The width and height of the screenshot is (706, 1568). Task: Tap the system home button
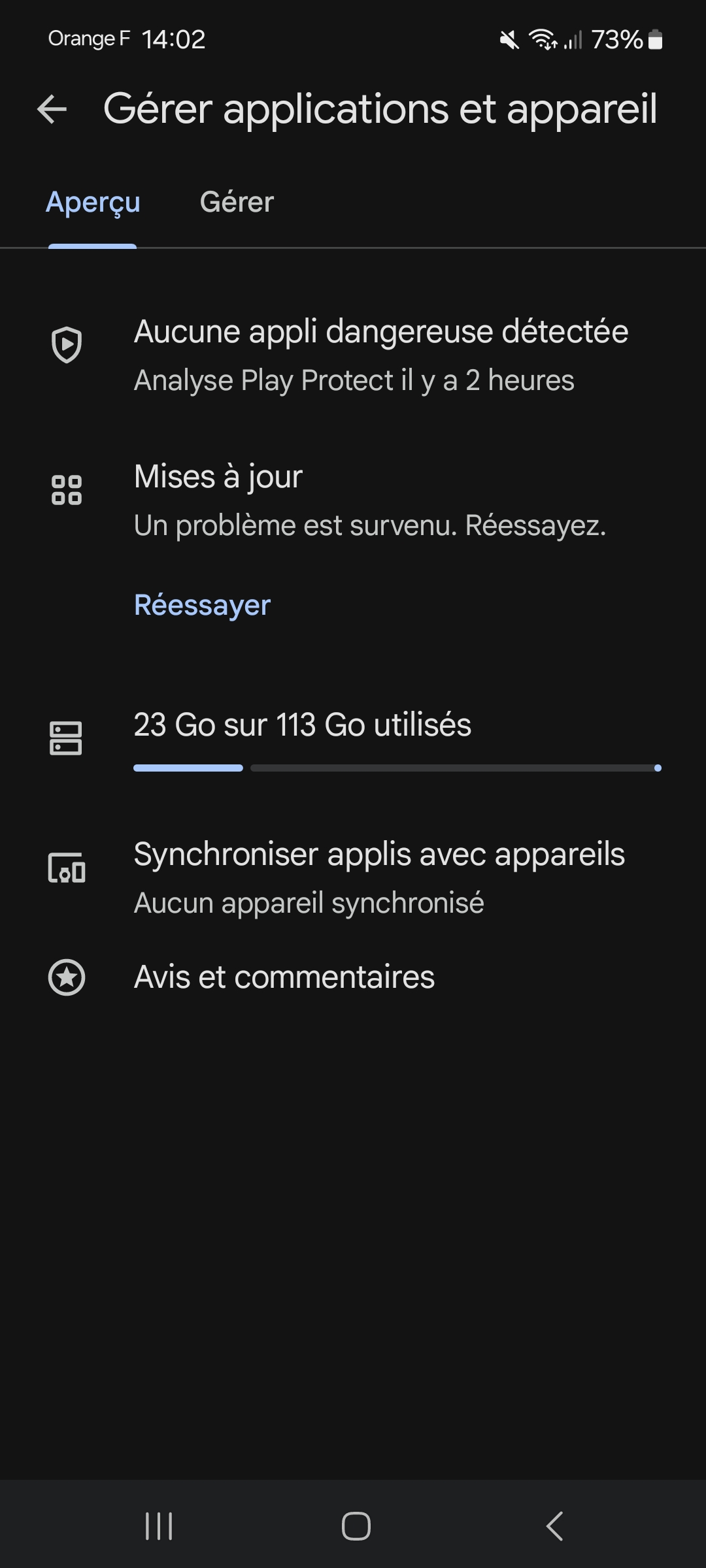point(356,1526)
